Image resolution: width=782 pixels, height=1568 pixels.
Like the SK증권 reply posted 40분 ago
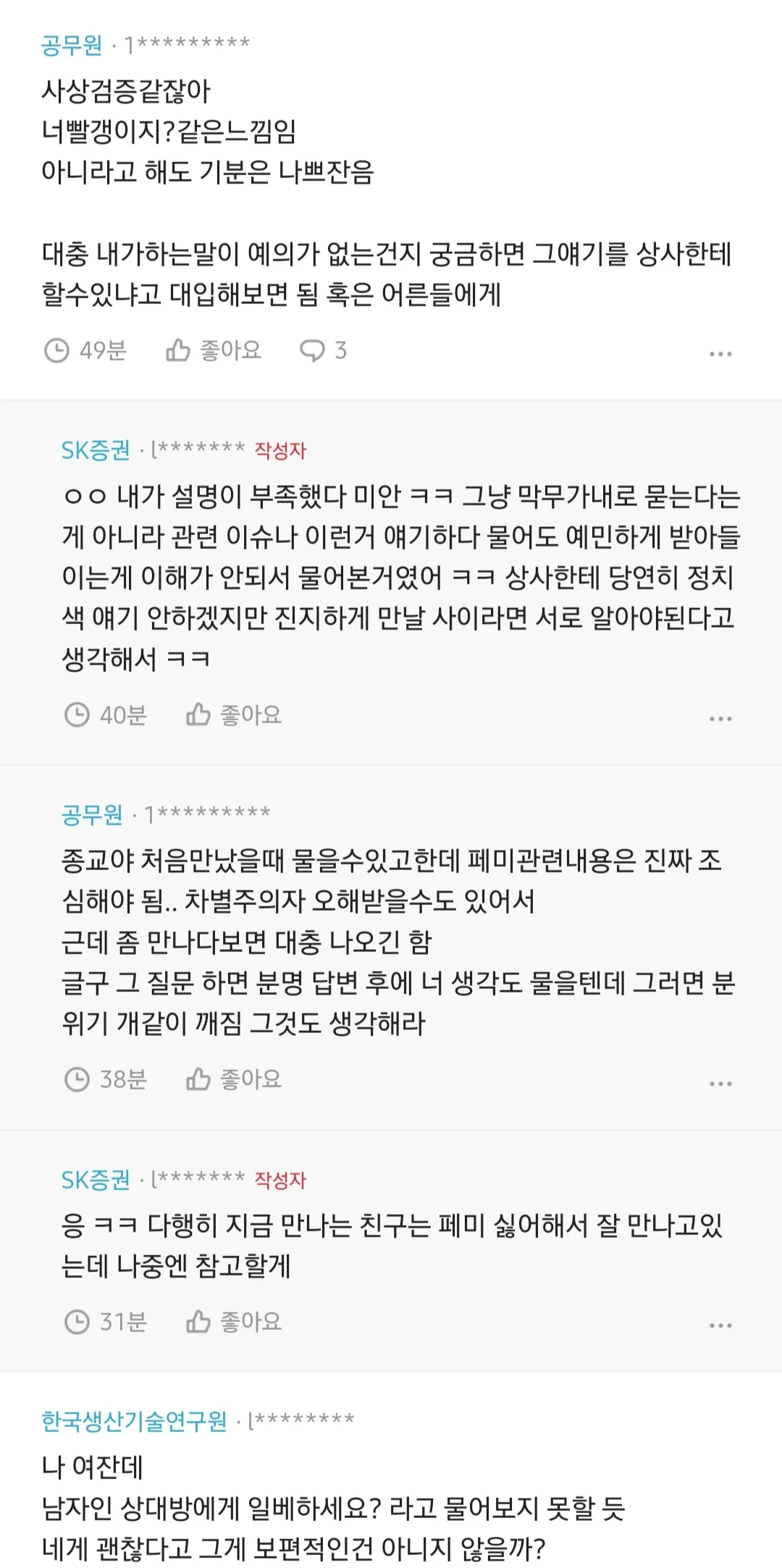click(x=234, y=715)
